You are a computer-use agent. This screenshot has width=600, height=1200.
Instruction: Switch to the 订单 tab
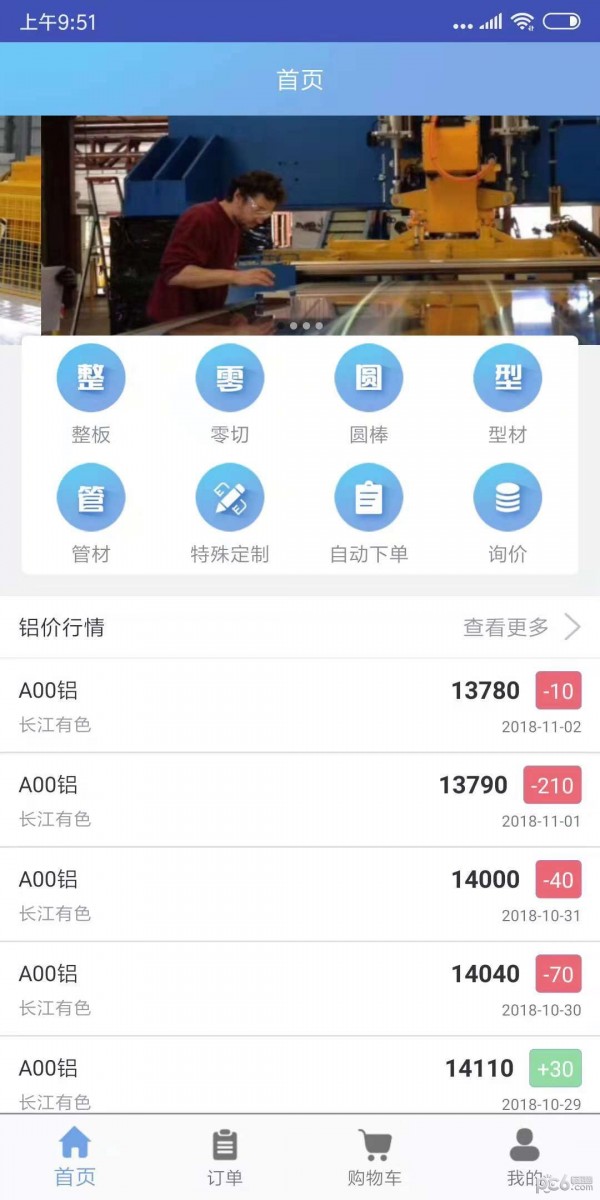point(225,1157)
